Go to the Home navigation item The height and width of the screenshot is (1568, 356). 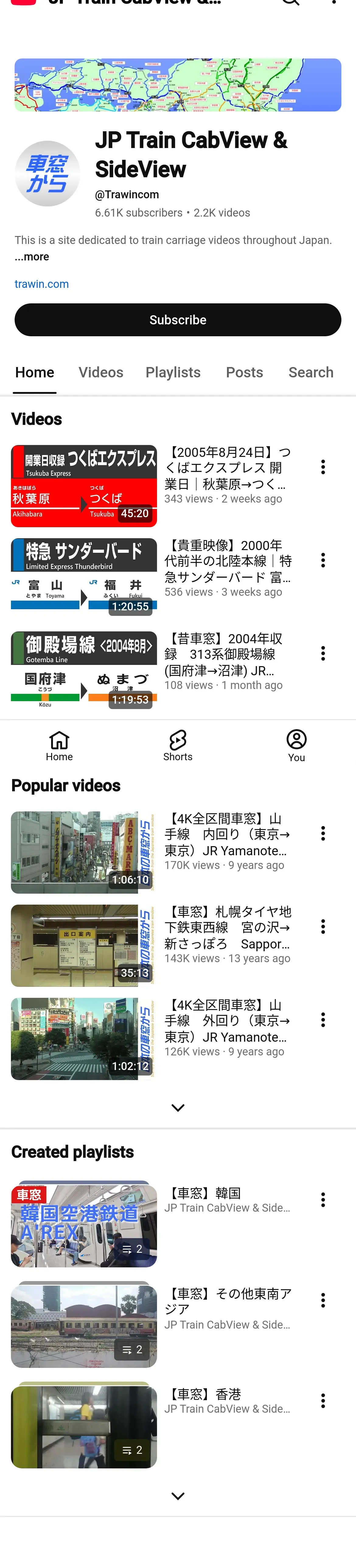[x=59, y=746]
